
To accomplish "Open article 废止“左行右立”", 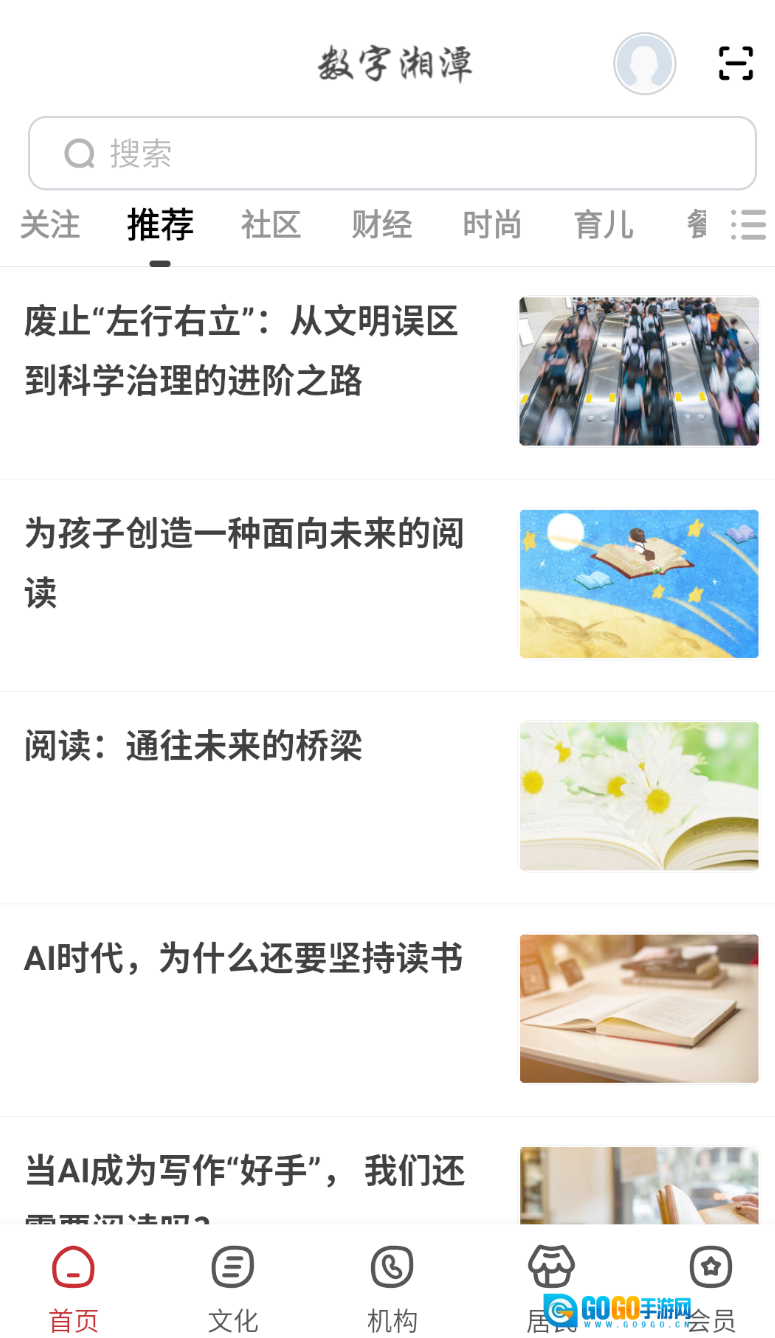I will point(242,351).
